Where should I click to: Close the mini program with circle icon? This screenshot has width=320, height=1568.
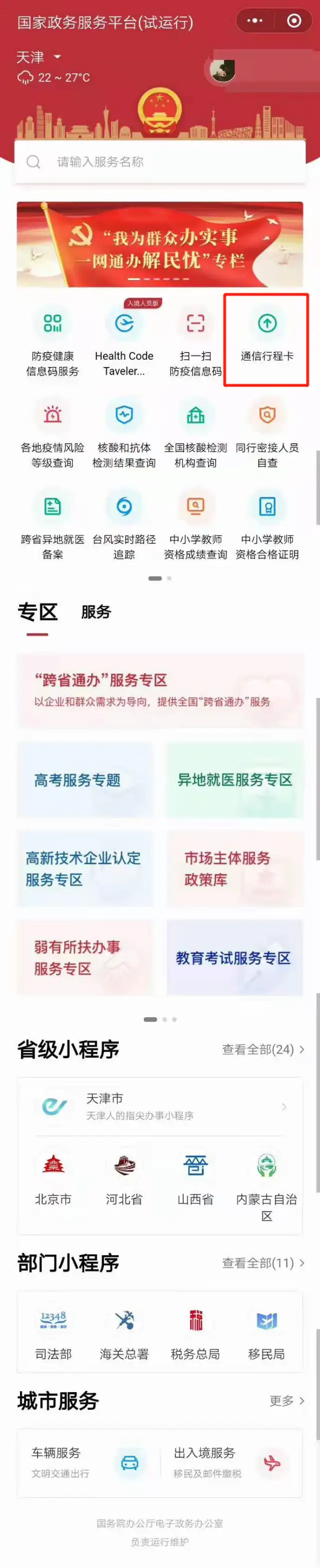[x=295, y=20]
